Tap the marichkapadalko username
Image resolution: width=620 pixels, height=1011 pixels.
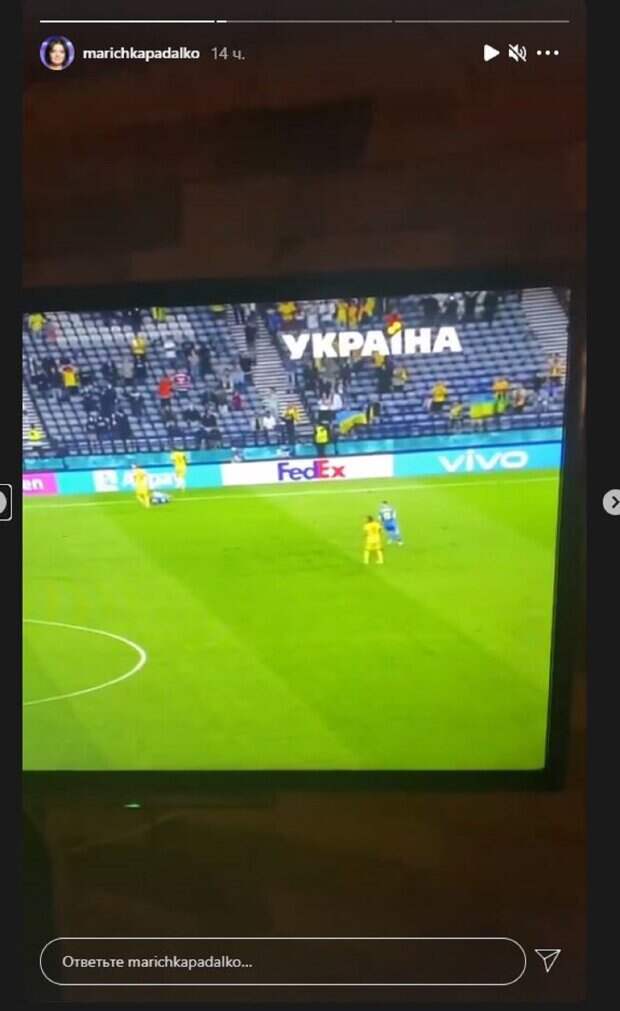tap(140, 53)
